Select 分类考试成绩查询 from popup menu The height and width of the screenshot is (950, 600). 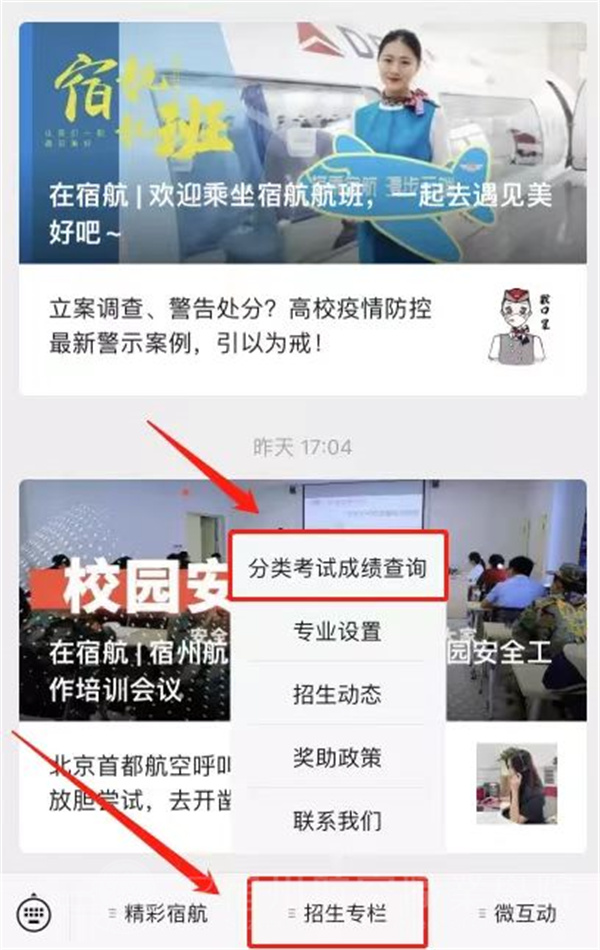[338, 568]
